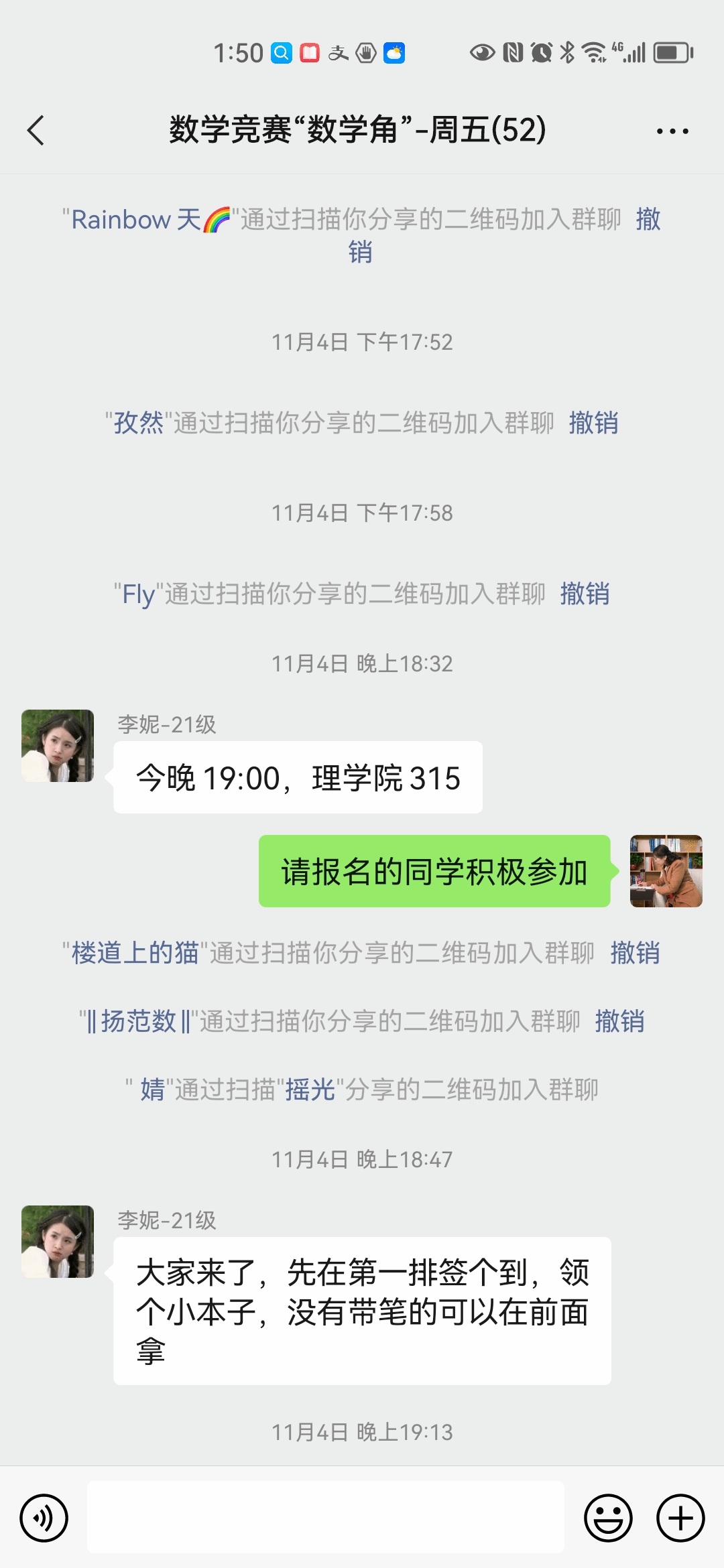Open 李妮-21级's avatar beside 今晚 19:00 message
Screen dimensions: 724x1568
[x=58, y=746]
